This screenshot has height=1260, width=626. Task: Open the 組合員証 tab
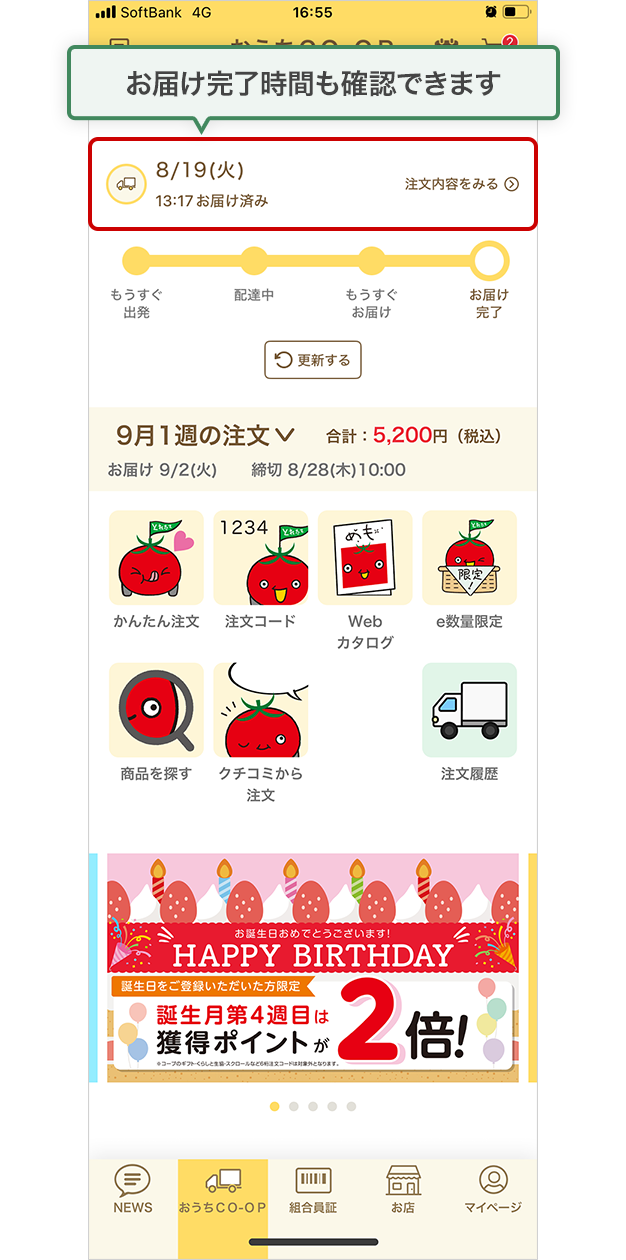pyautogui.click(x=313, y=1188)
